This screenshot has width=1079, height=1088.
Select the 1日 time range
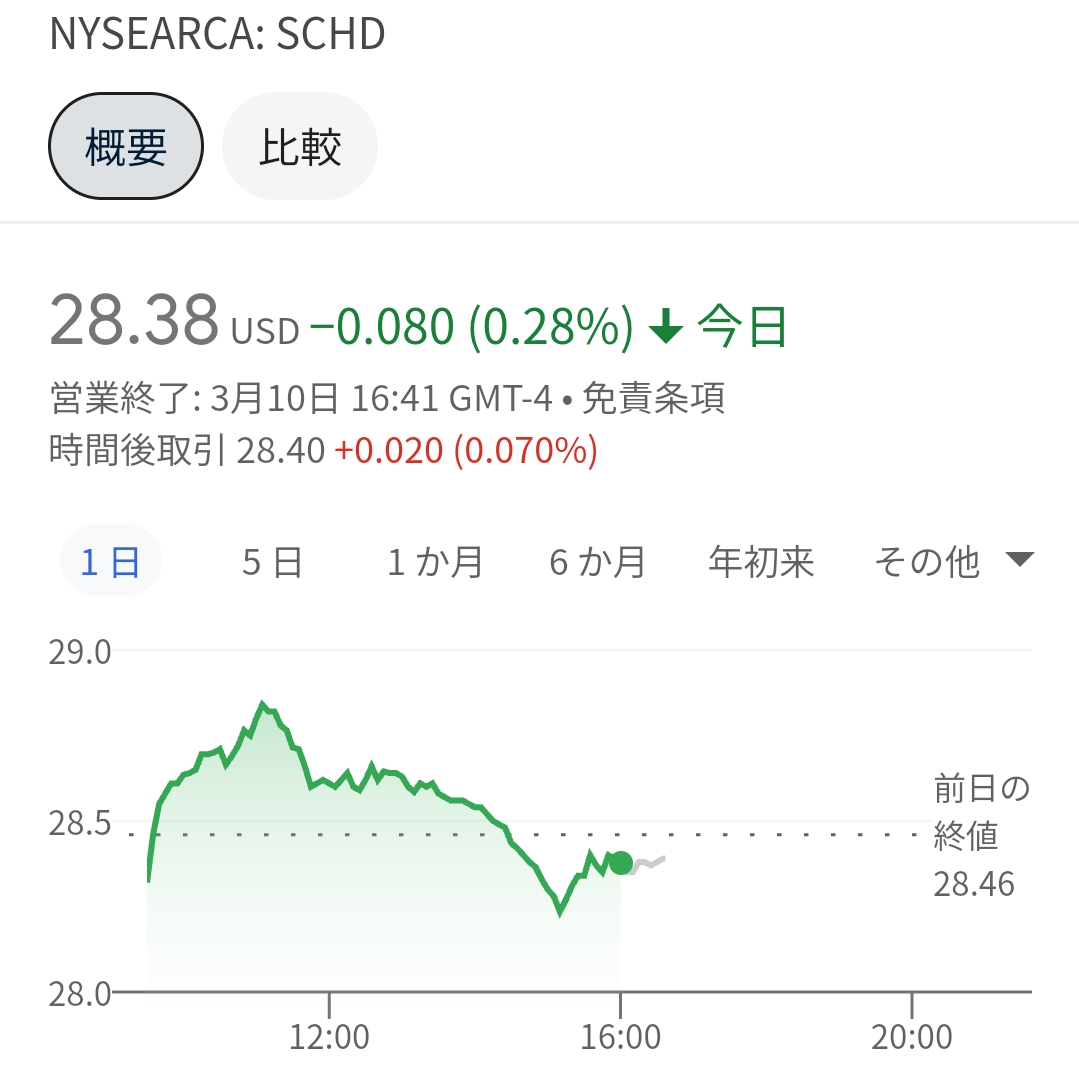click(110, 562)
